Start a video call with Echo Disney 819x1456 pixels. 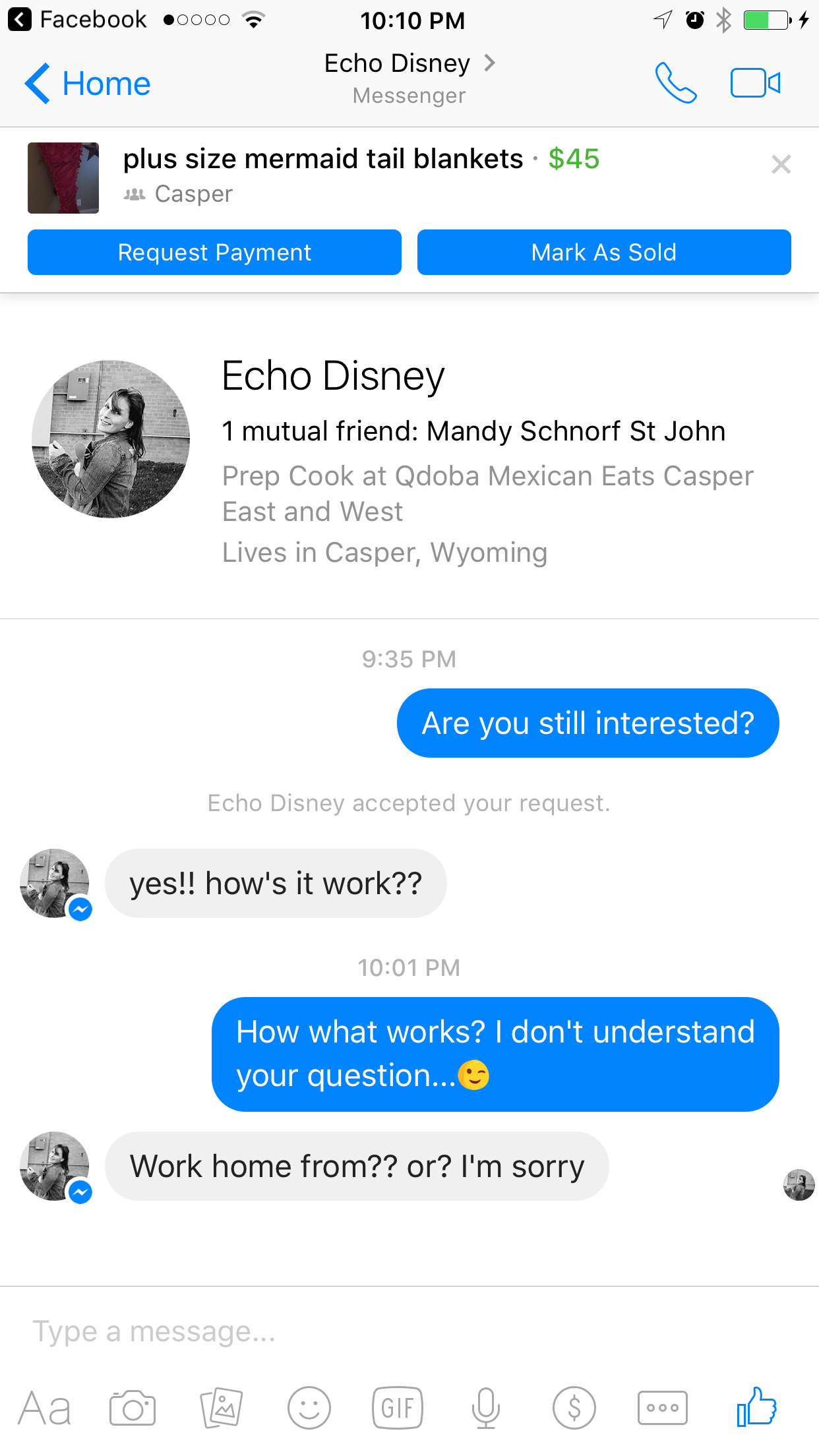[x=756, y=83]
